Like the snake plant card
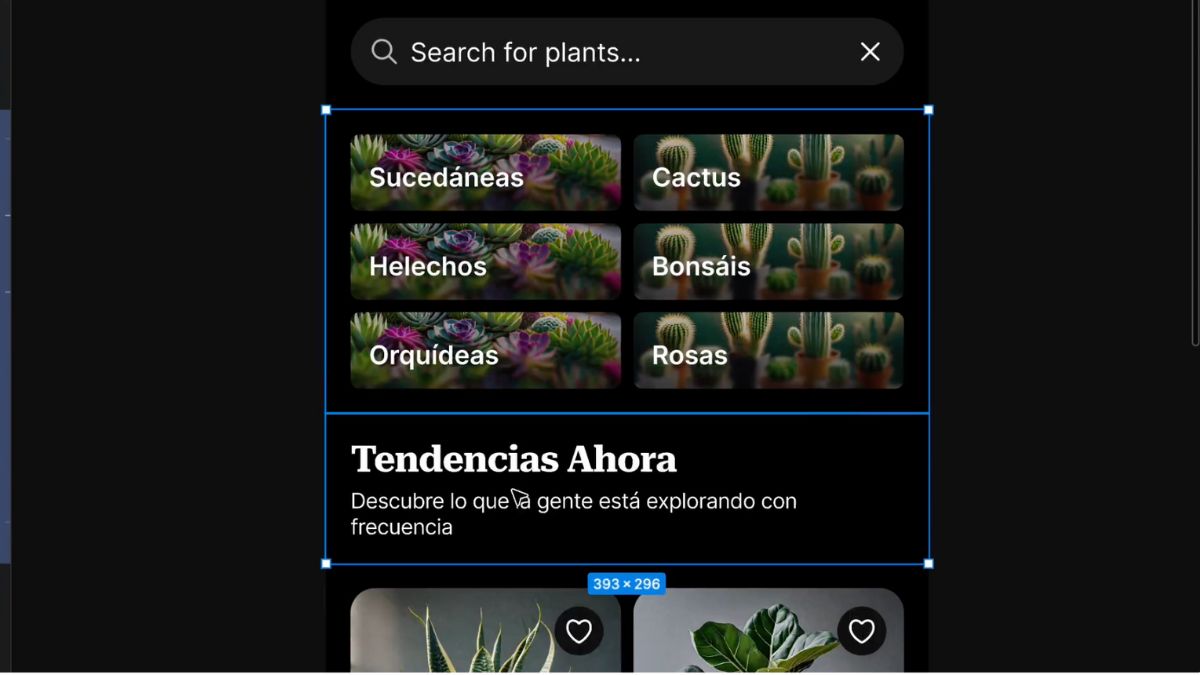Screen dimensions: 1200x675 pyautogui.click(x=579, y=631)
